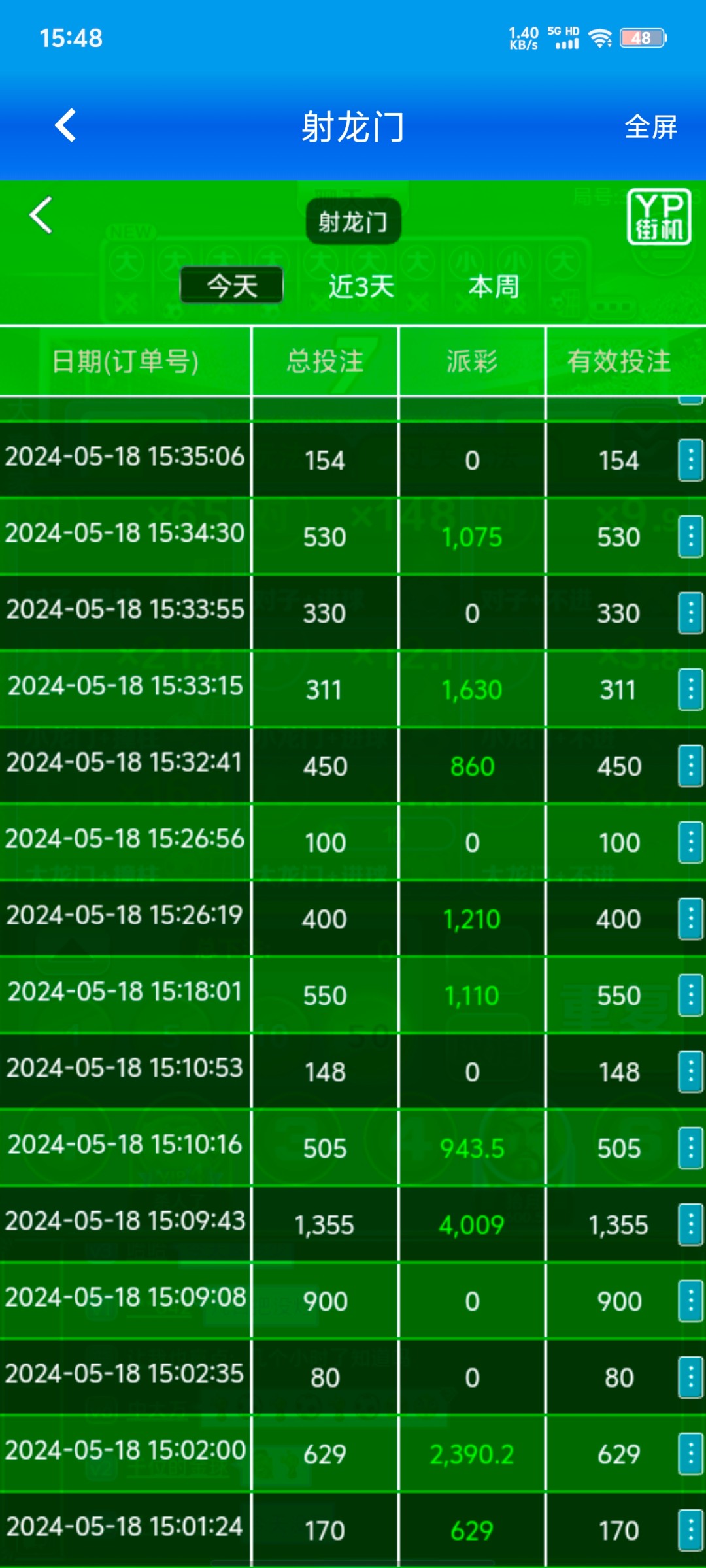
Task: Select the 今天 tab
Action: tap(232, 286)
